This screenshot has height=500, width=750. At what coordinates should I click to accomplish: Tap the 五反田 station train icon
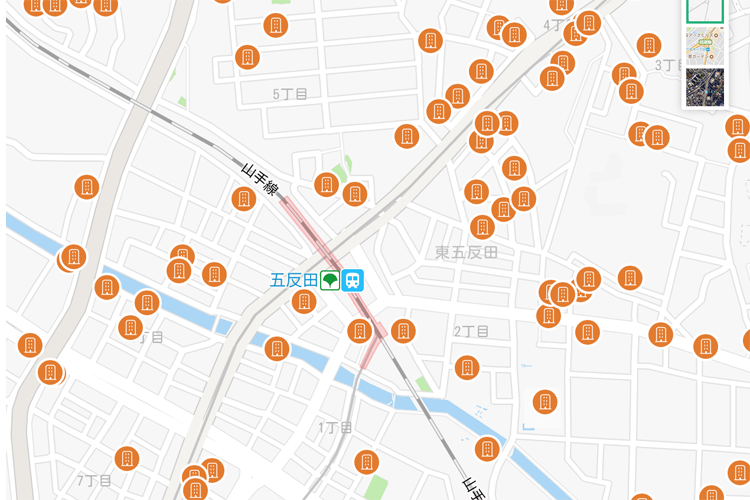(353, 281)
